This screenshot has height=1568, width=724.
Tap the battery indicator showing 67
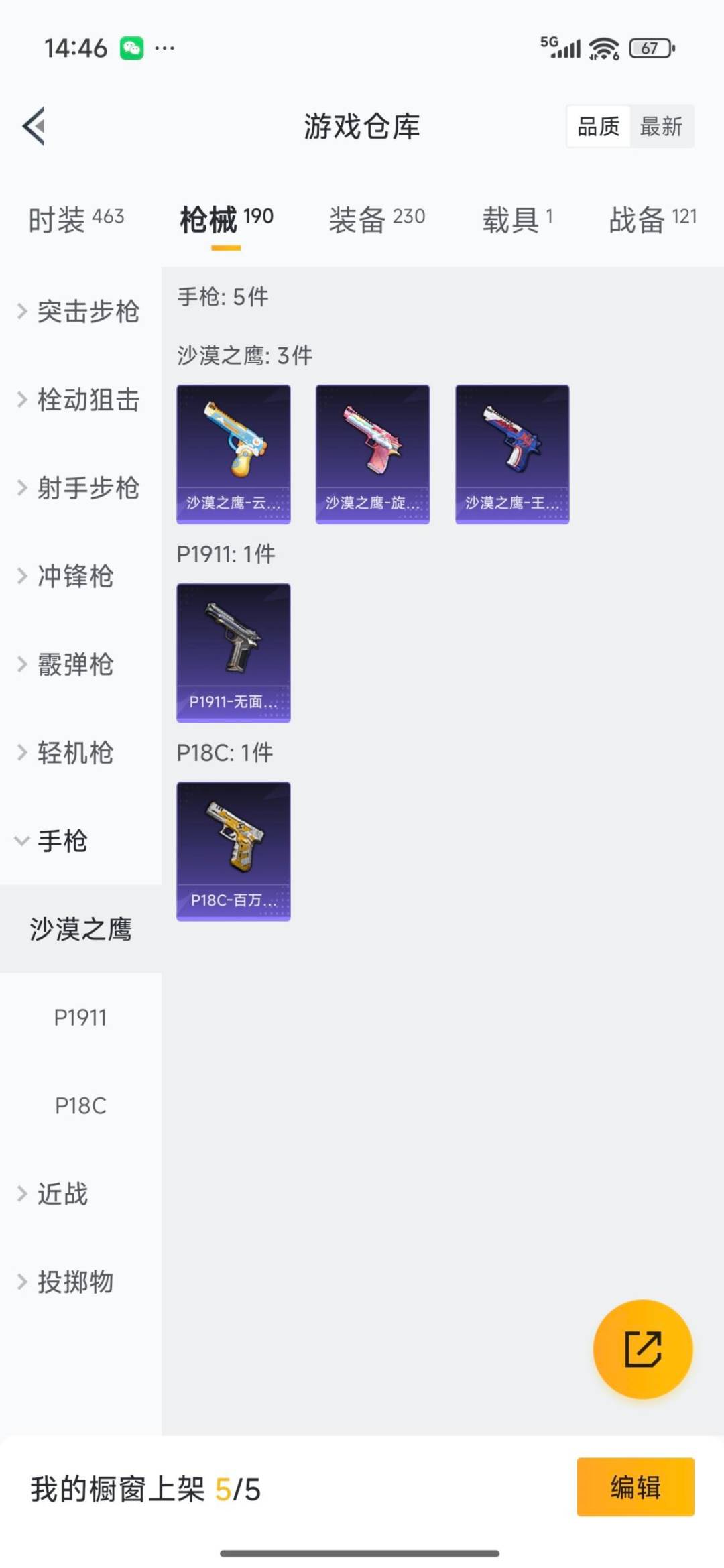click(x=649, y=48)
